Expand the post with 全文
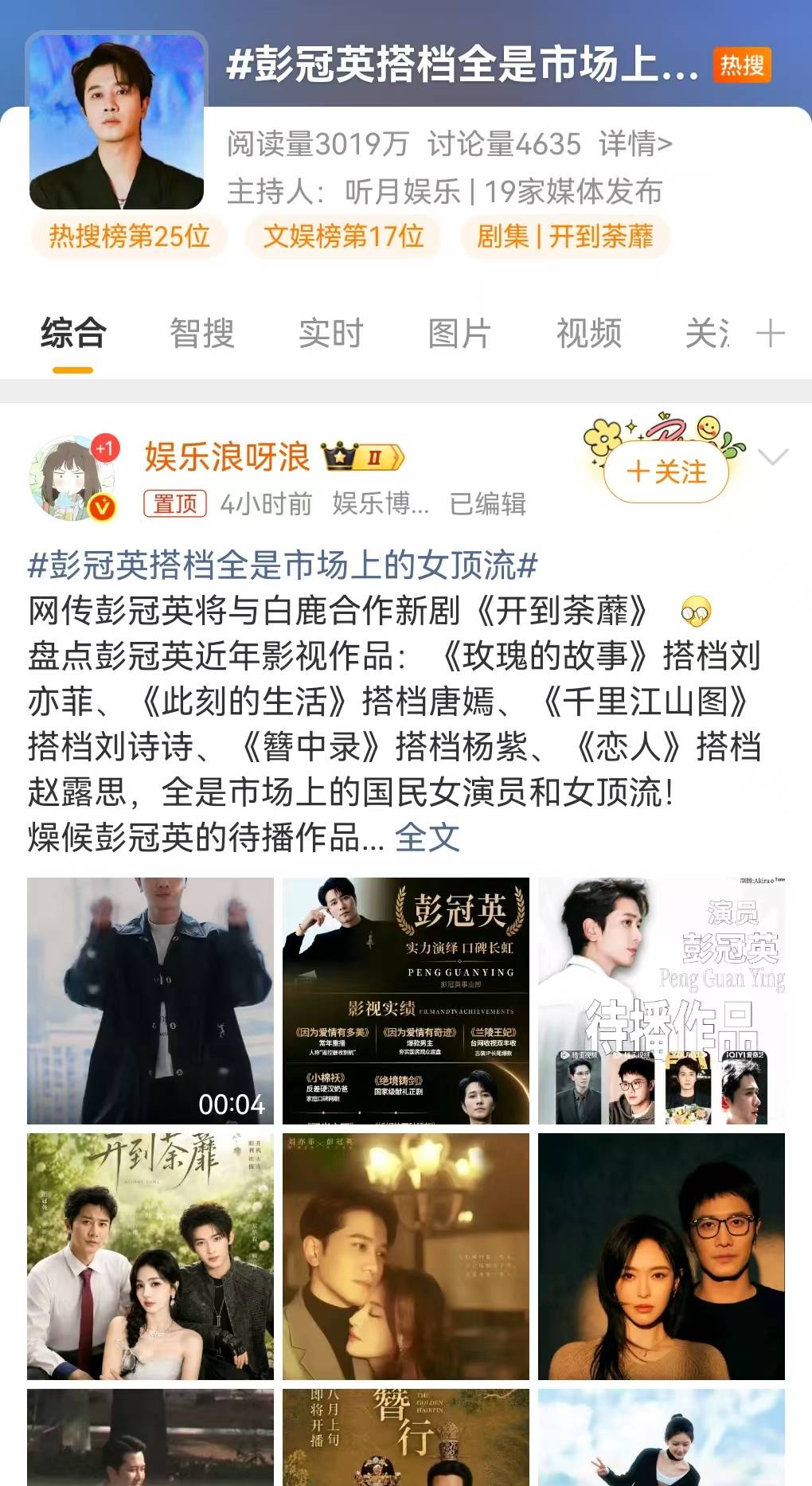This screenshot has width=812, height=1486. 427,838
